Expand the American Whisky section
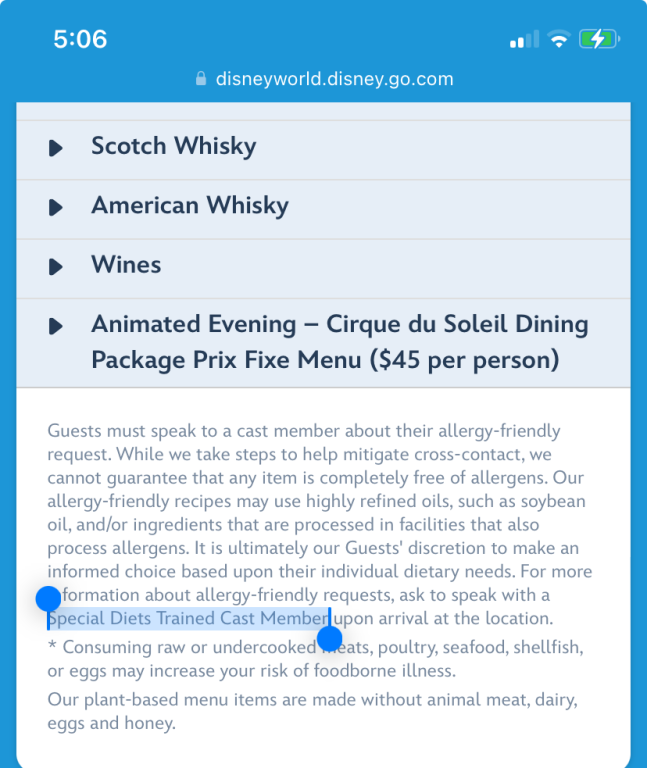The image size is (647, 768). click(x=190, y=206)
